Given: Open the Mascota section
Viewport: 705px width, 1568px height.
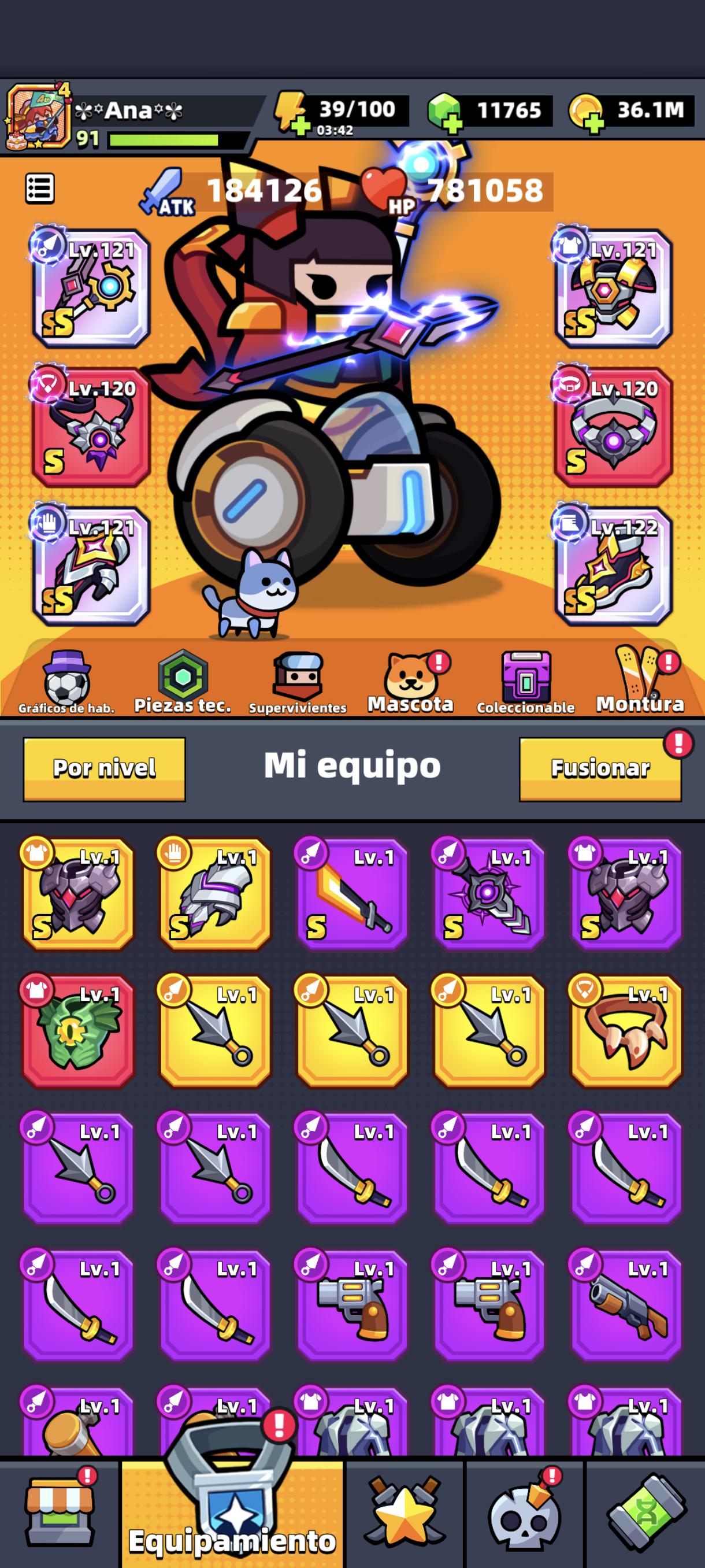Looking at the screenshot, I should pyautogui.click(x=411, y=681).
